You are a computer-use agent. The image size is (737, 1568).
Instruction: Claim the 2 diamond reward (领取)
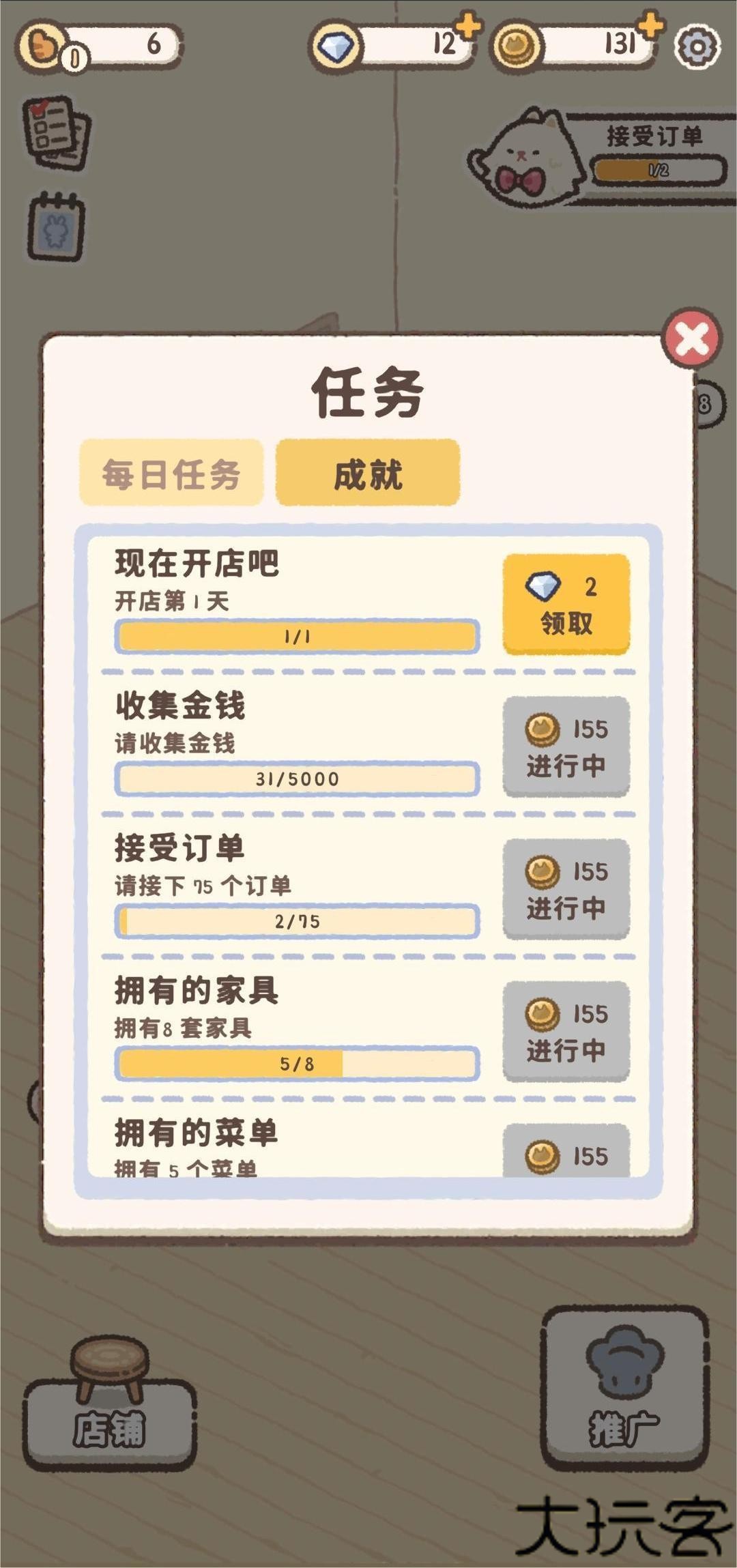point(566,605)
